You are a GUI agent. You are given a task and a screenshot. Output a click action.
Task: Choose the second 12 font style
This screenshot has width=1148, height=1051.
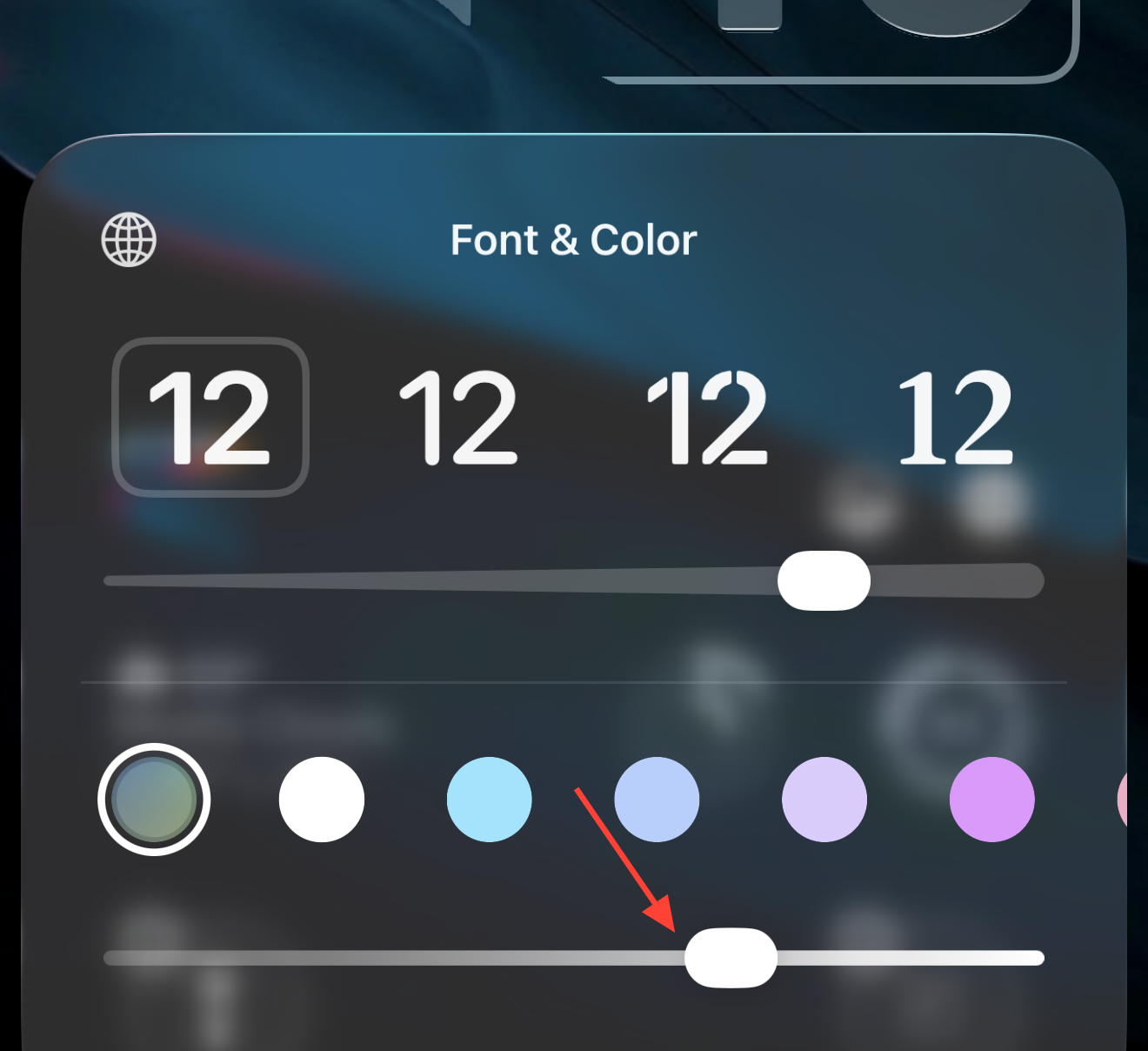point(458,417)
